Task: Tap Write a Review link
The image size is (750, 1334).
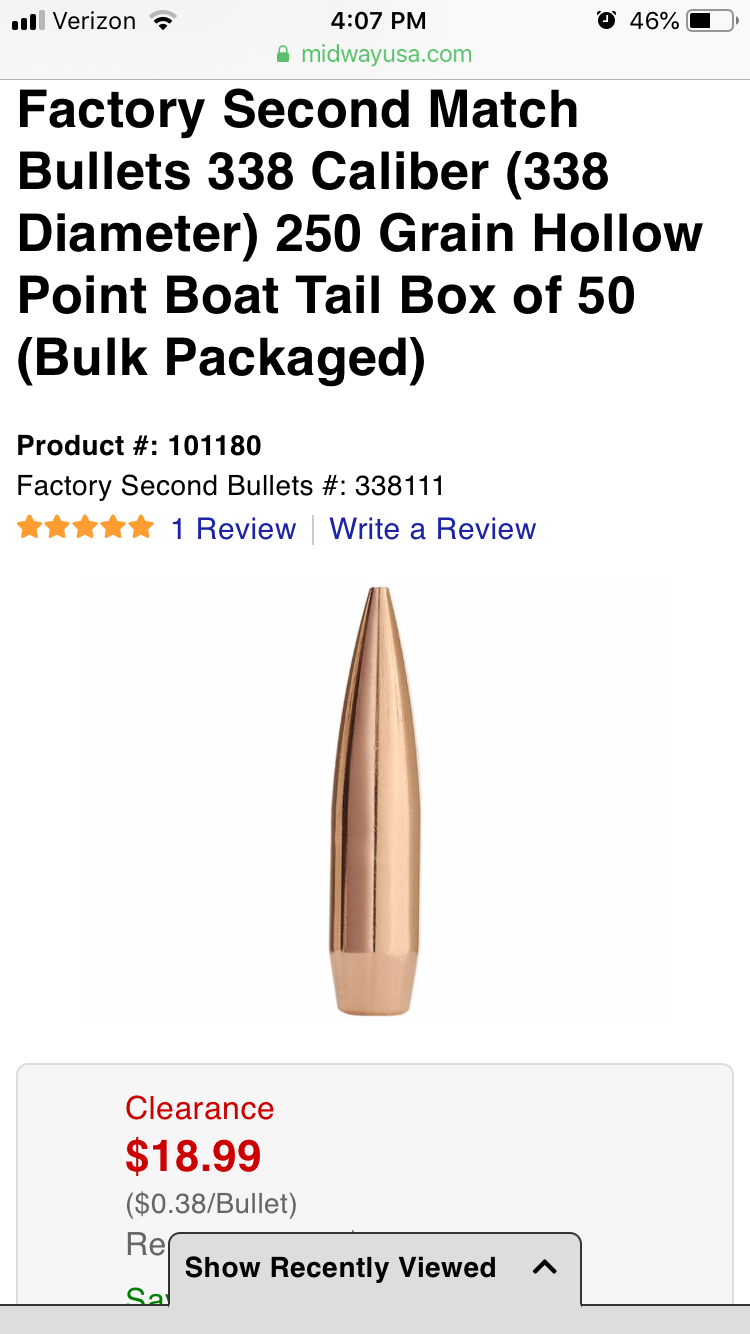Action: tap(432, 529)
